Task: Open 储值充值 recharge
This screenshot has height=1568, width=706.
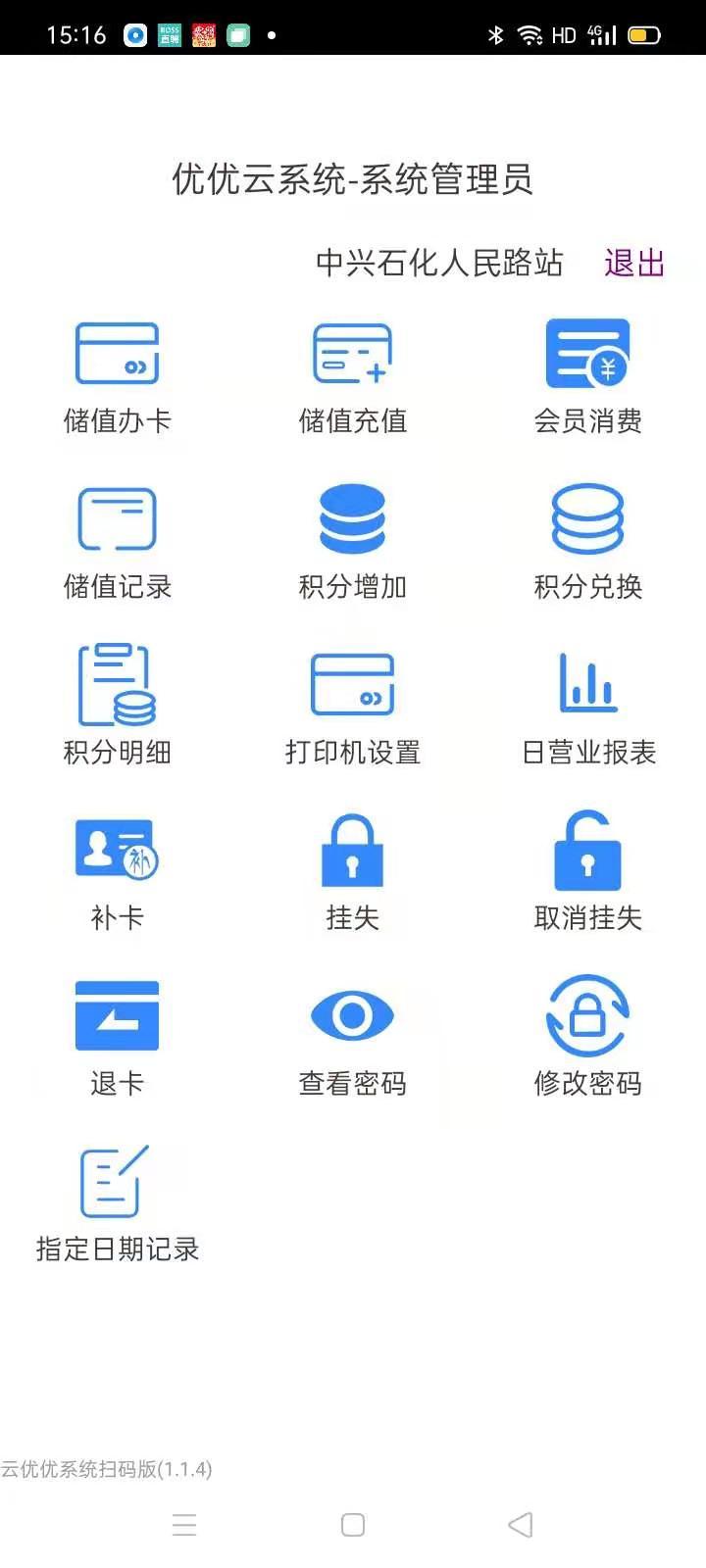Action: tap(353, 378)
